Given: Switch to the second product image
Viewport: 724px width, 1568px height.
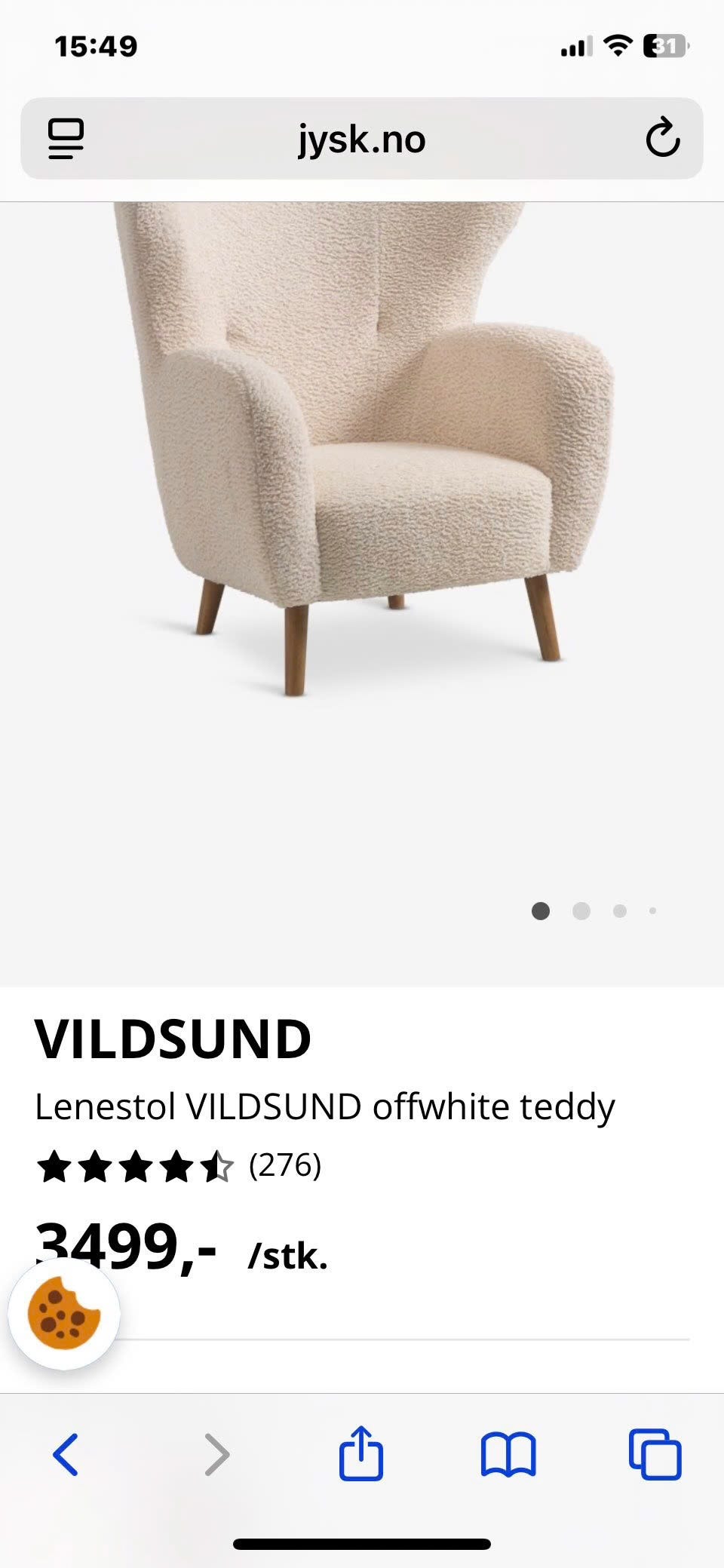Looking at the screenshot, I should coord(581,911).
